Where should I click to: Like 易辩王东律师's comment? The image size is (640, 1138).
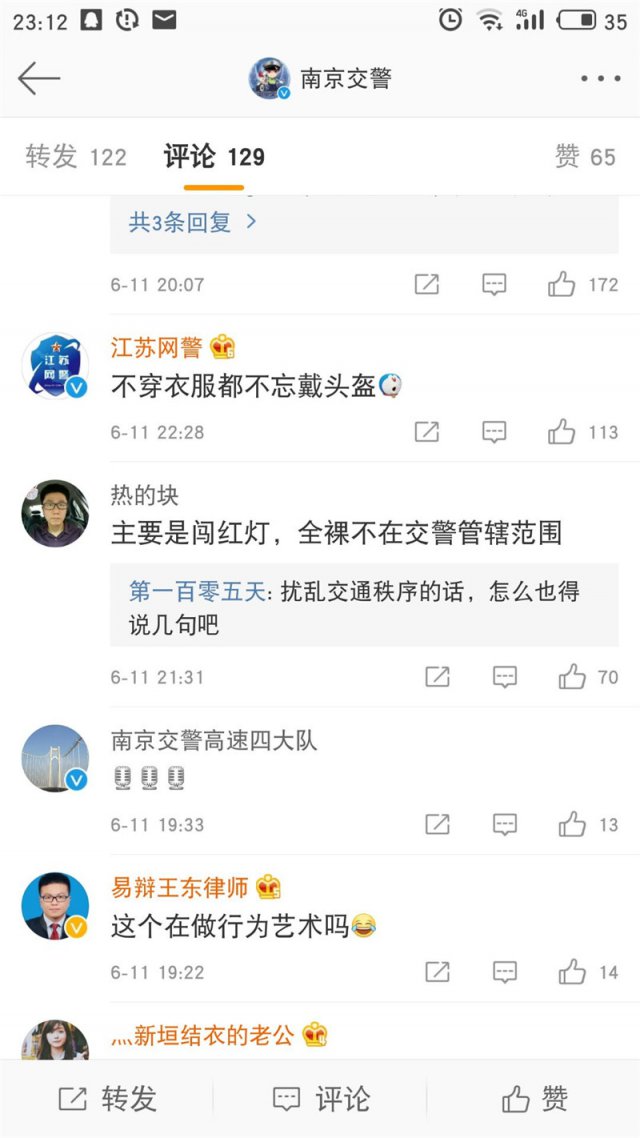pyautogui.click(x=573, y=972)
